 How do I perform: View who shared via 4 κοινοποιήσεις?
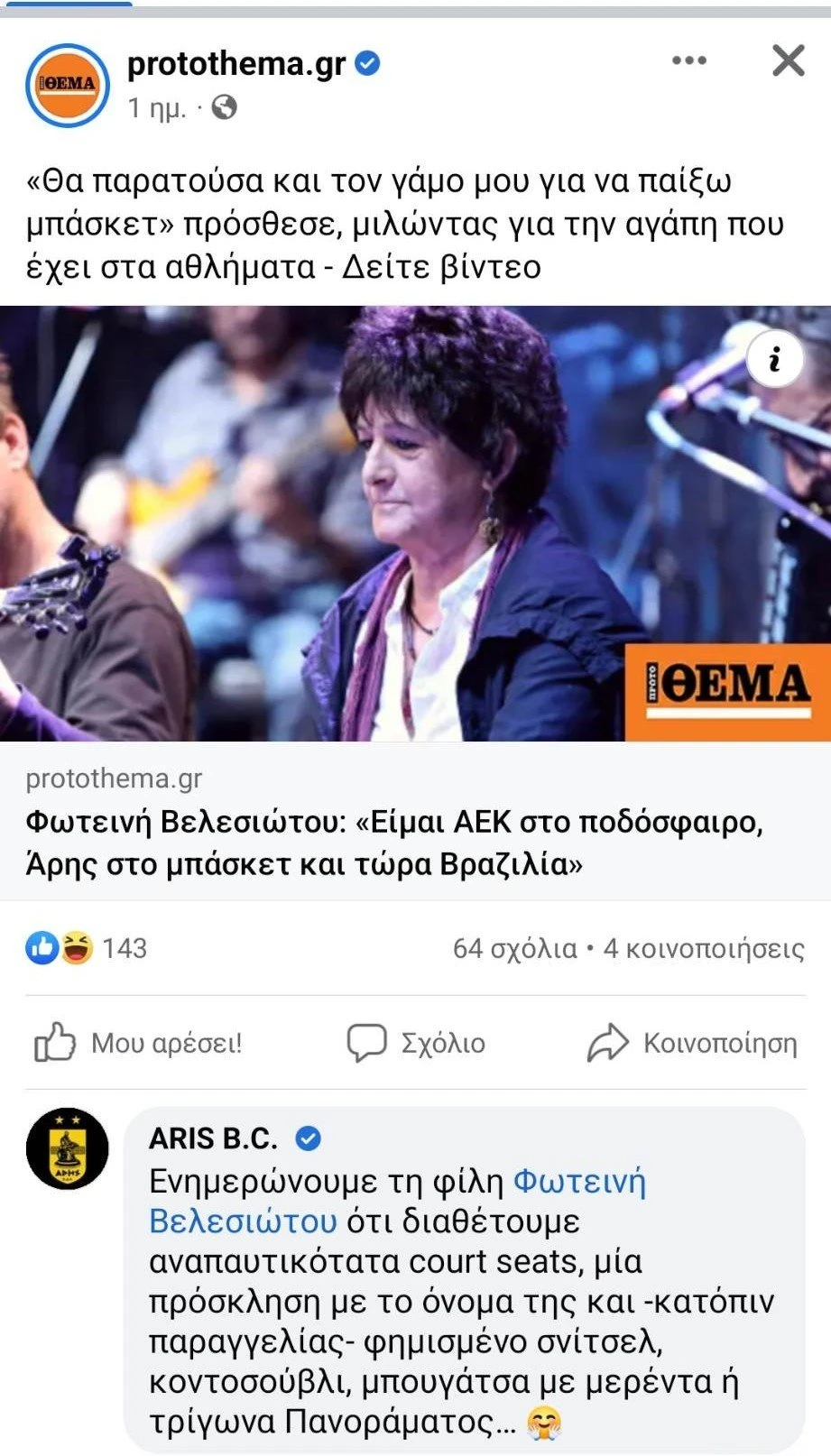704,948
